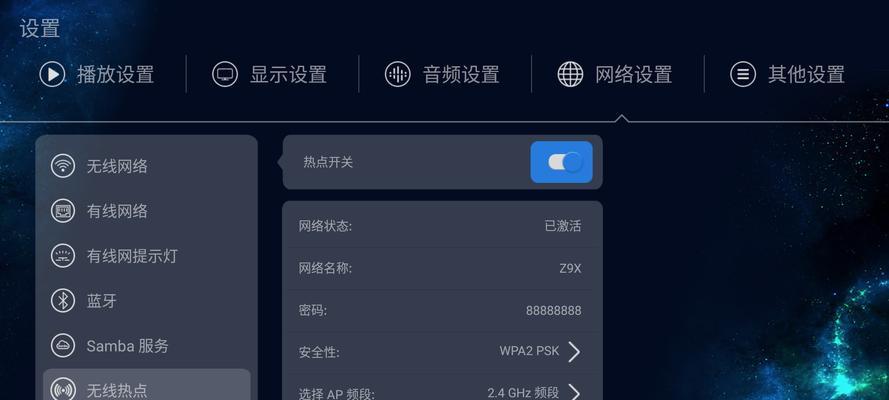This screenshot has width=889, height=400.
Task: Open 有线网络 settings
Action: 146,211
